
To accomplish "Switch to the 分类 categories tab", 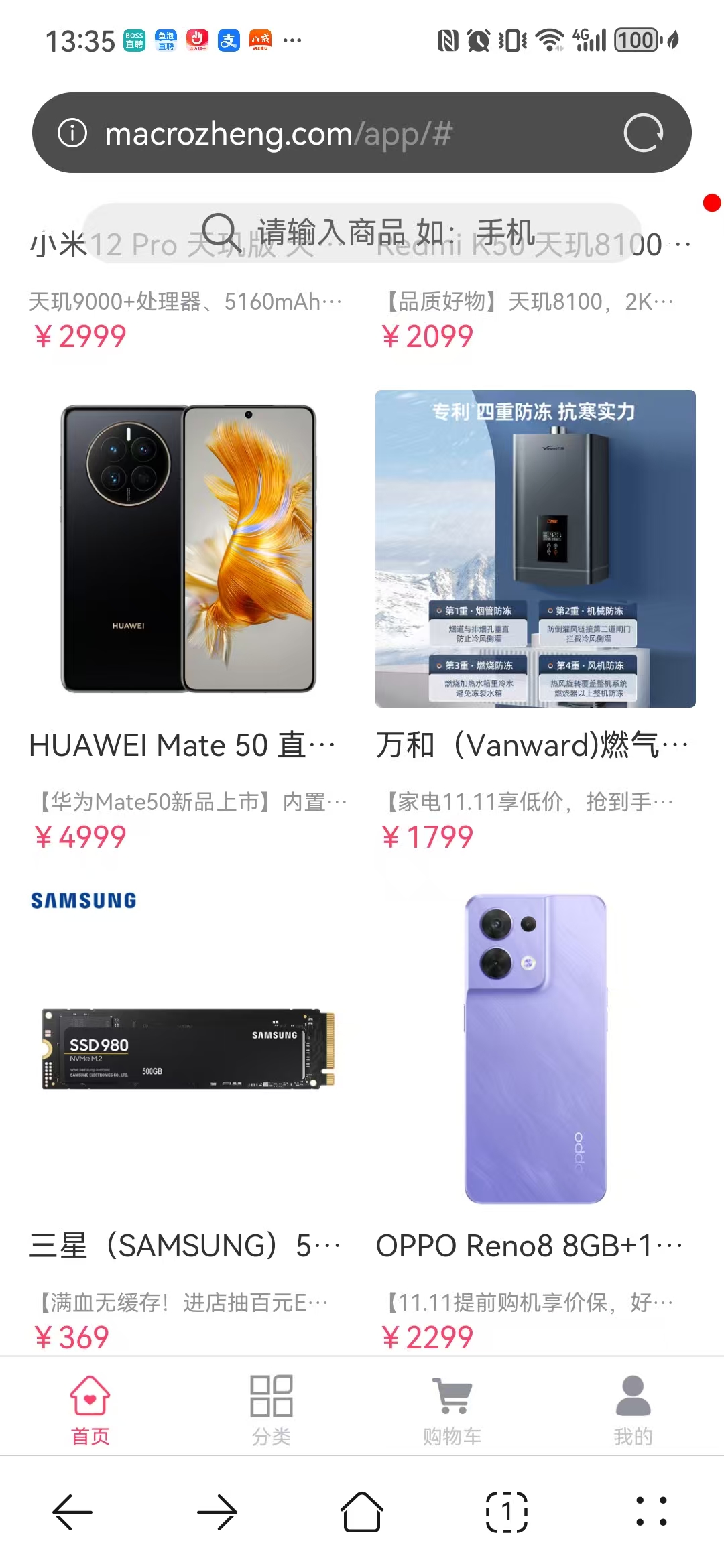I will [271, 1407].
